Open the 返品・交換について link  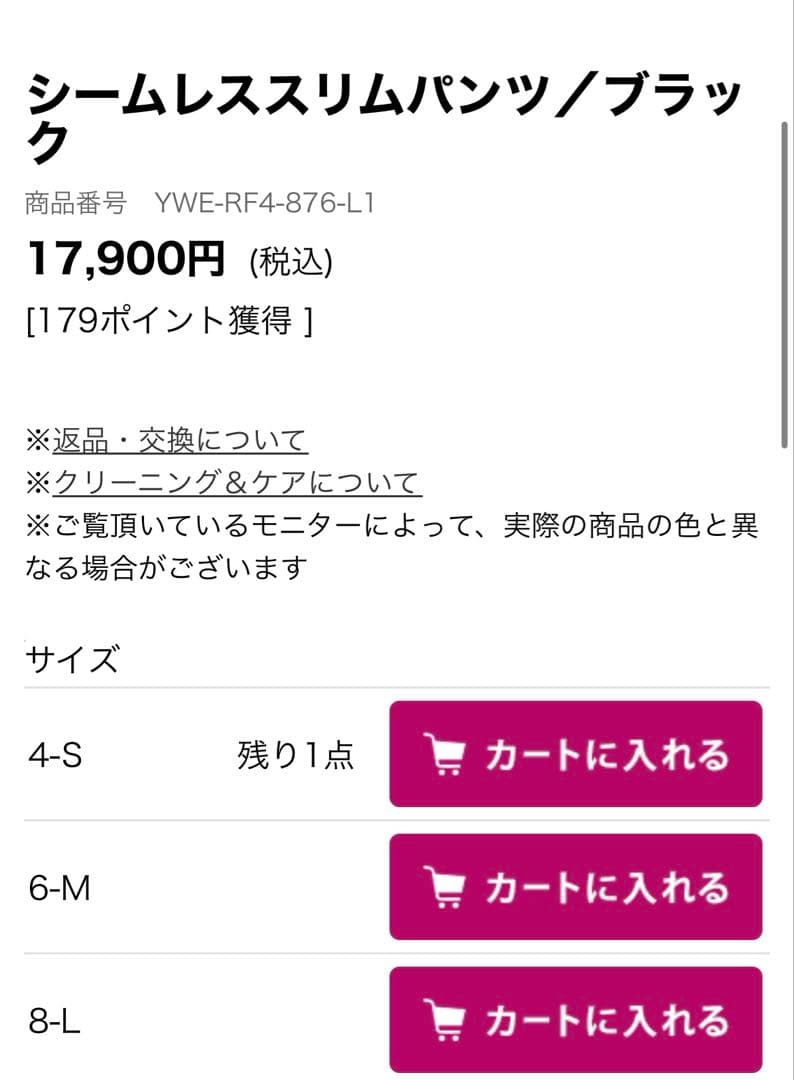(180, 439)
